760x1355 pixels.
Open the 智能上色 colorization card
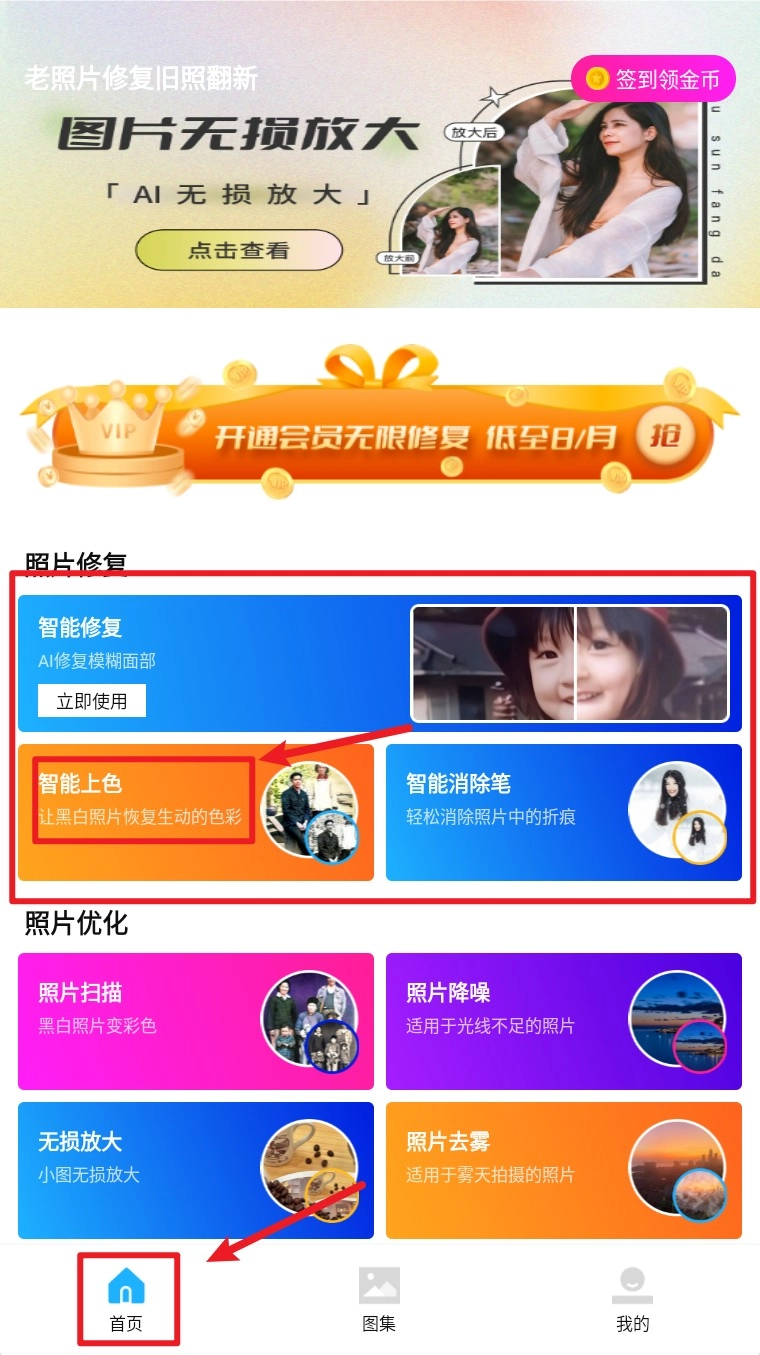pyautogui.click(x=196, y=812)
